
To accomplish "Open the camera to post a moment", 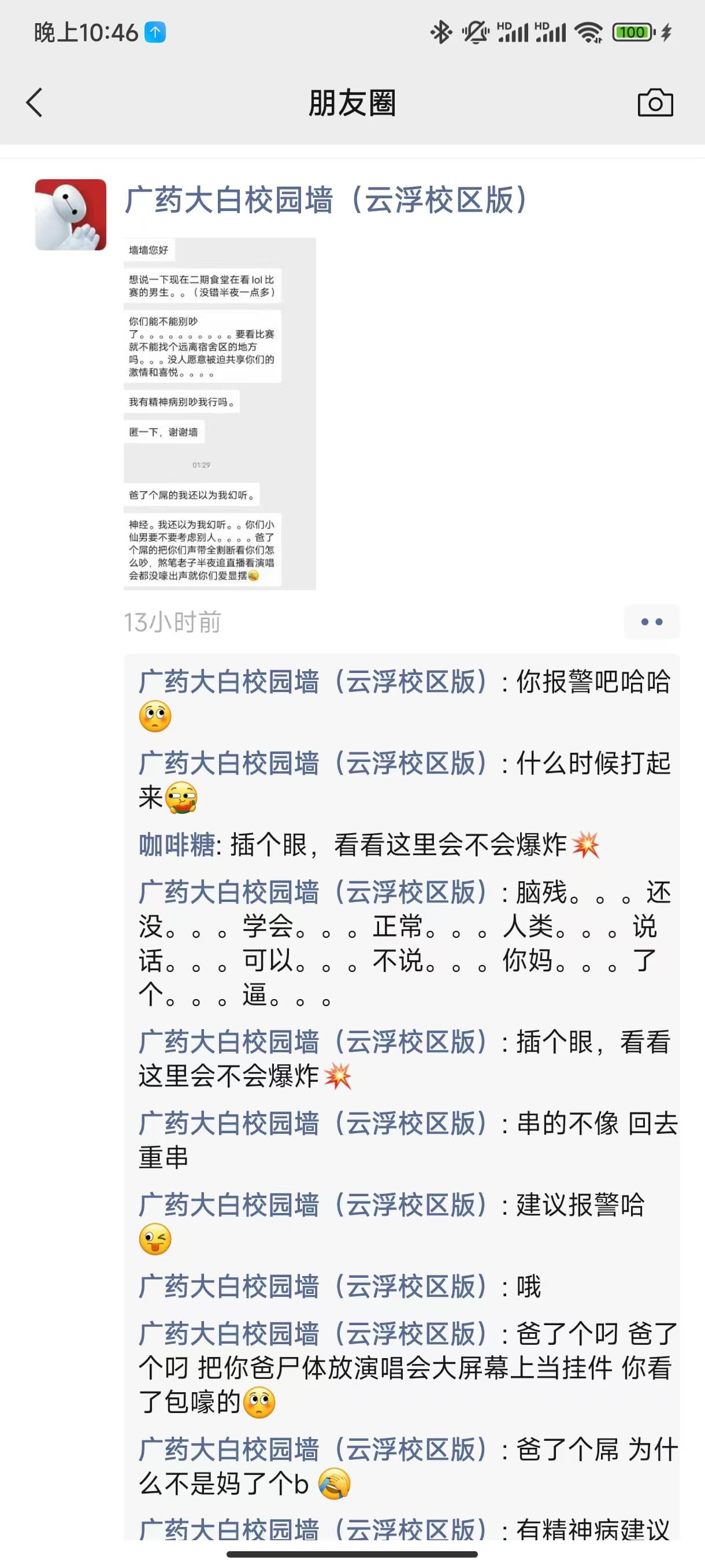I will [655, 102].
